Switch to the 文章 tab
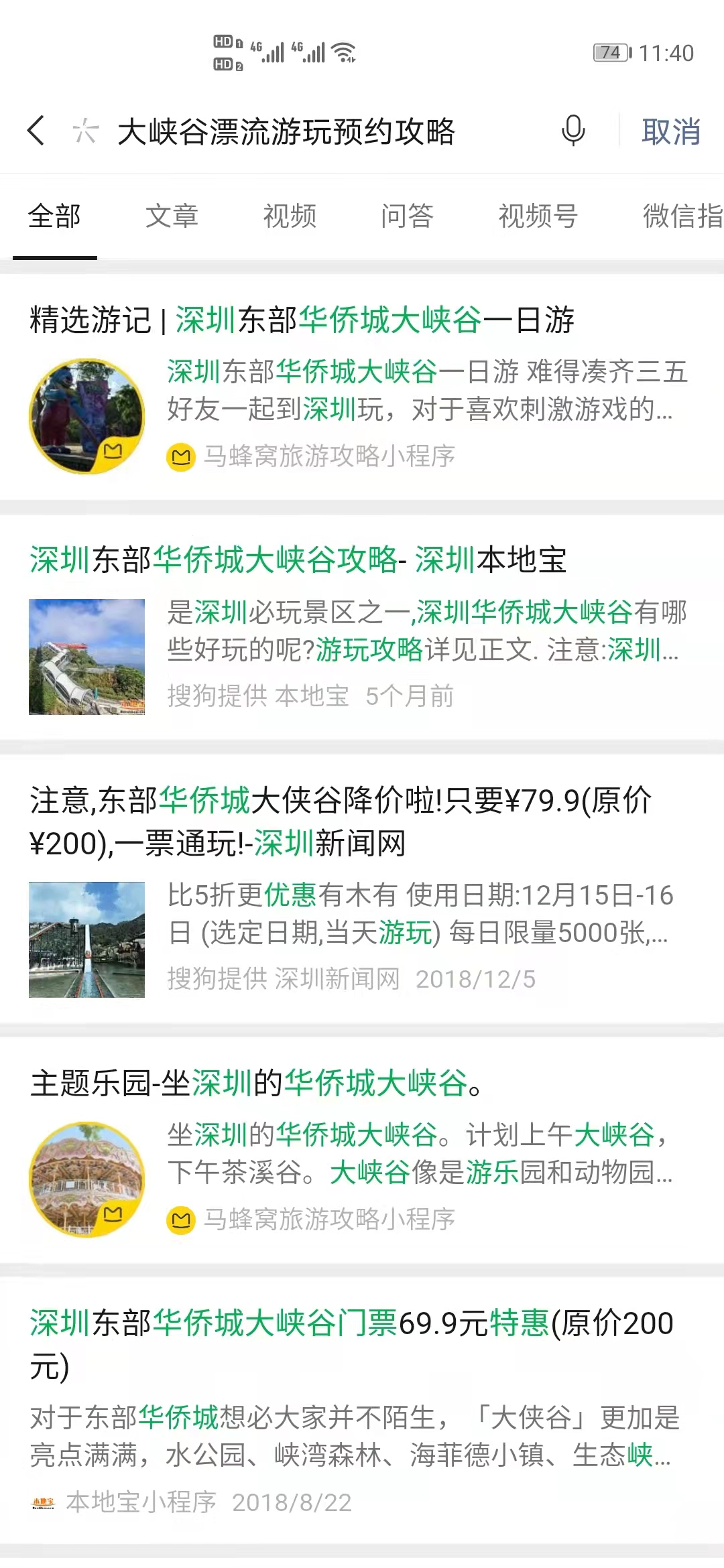 tap(172, 216)
